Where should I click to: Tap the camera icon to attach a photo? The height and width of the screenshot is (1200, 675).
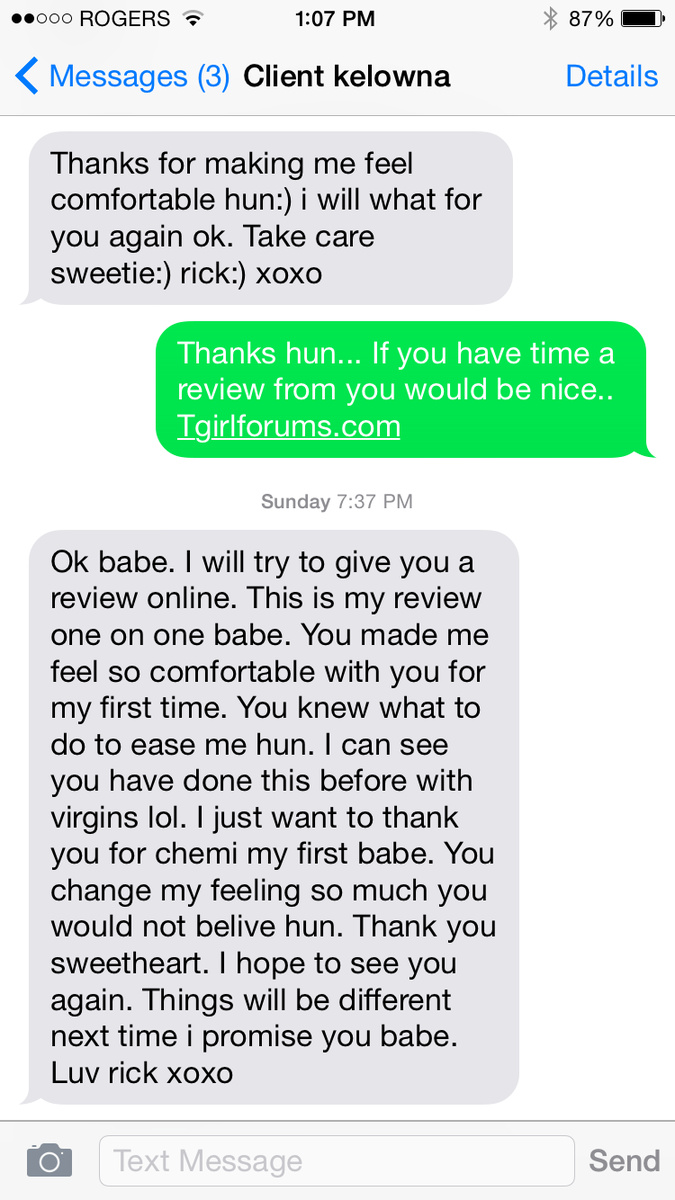[49, 1160]
